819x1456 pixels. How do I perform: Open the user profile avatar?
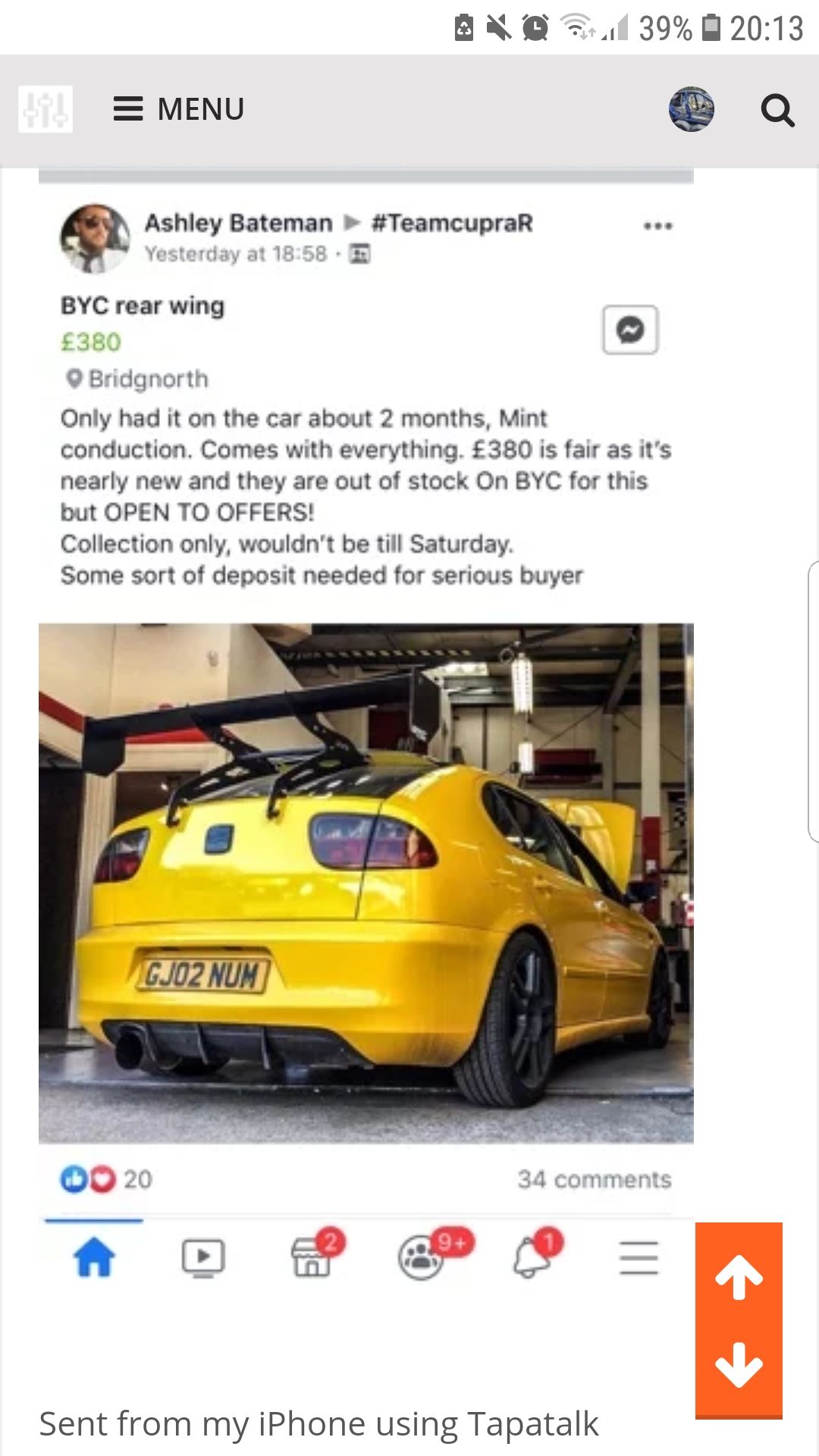tap(692, 110)
